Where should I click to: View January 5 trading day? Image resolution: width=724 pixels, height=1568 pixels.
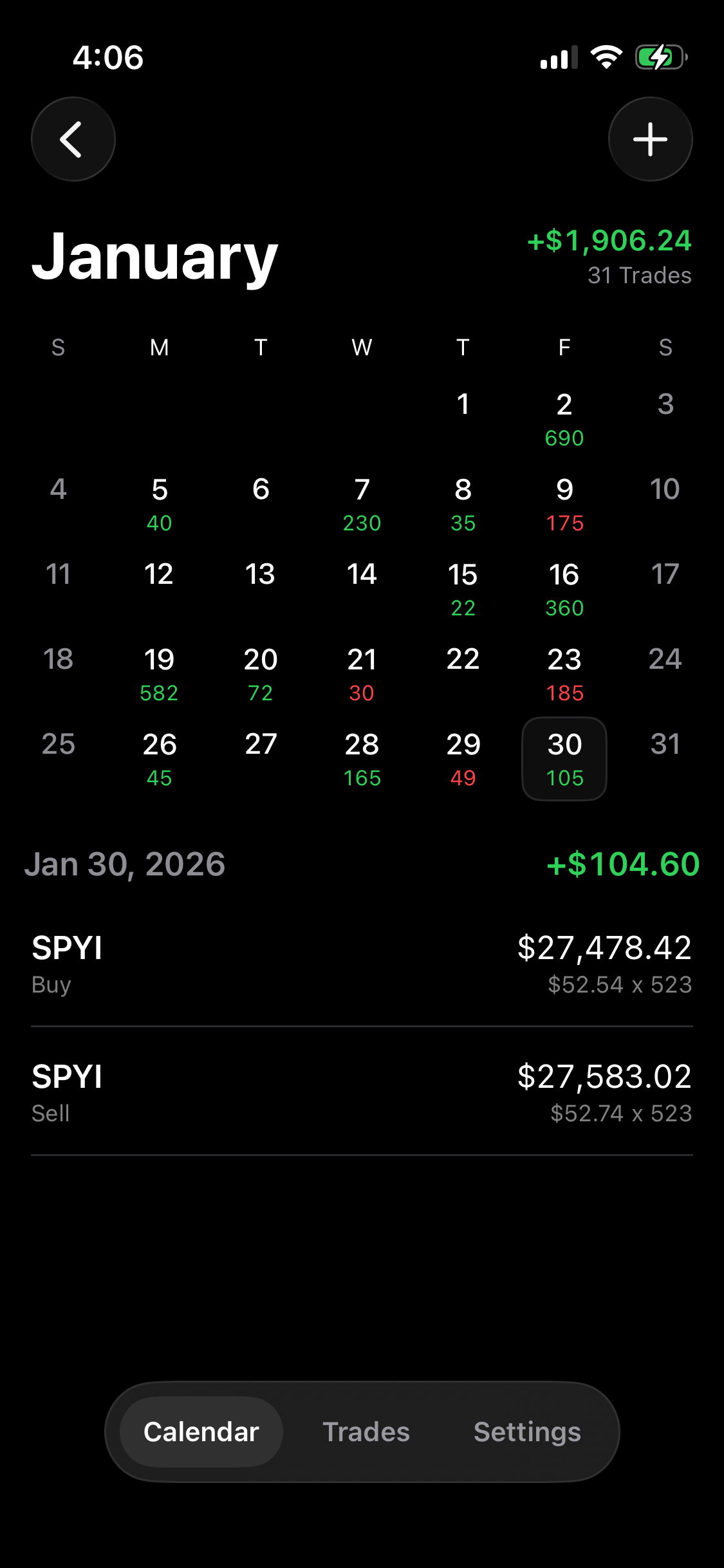(159, 505)
